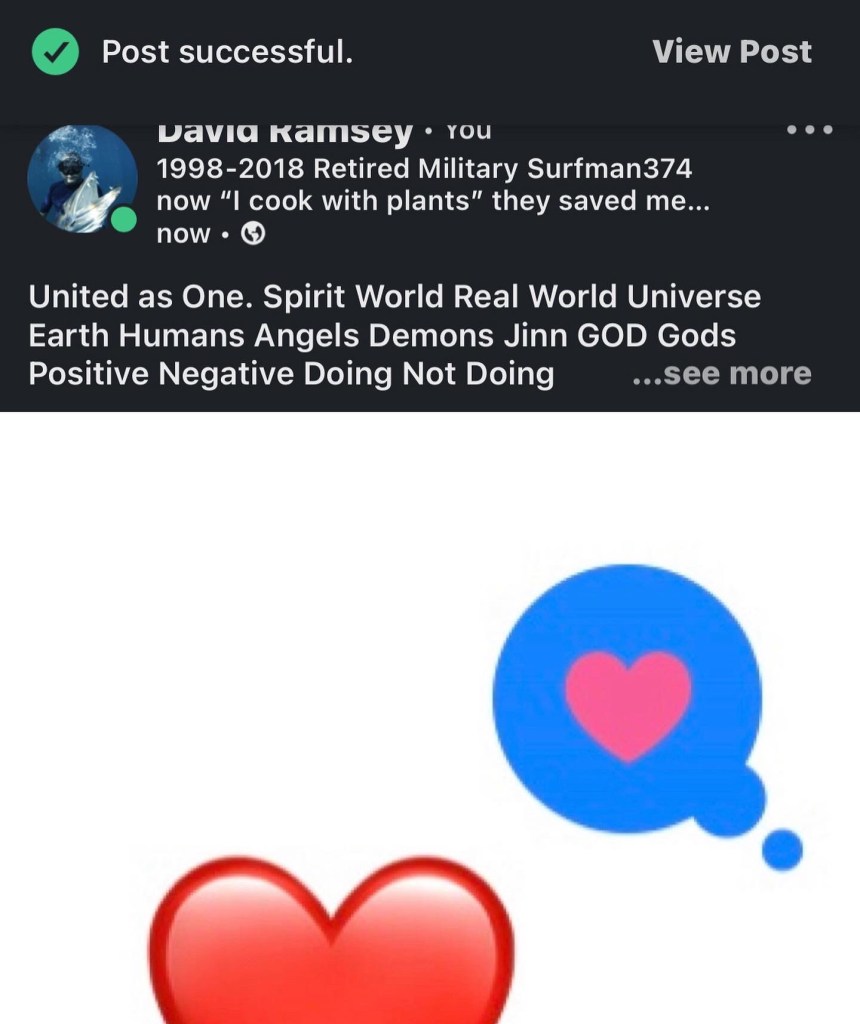Image resolution: width=860 pixels, height=1024 pixels.
Task: Tap View Post in the success banner
Action: (732, 52)
